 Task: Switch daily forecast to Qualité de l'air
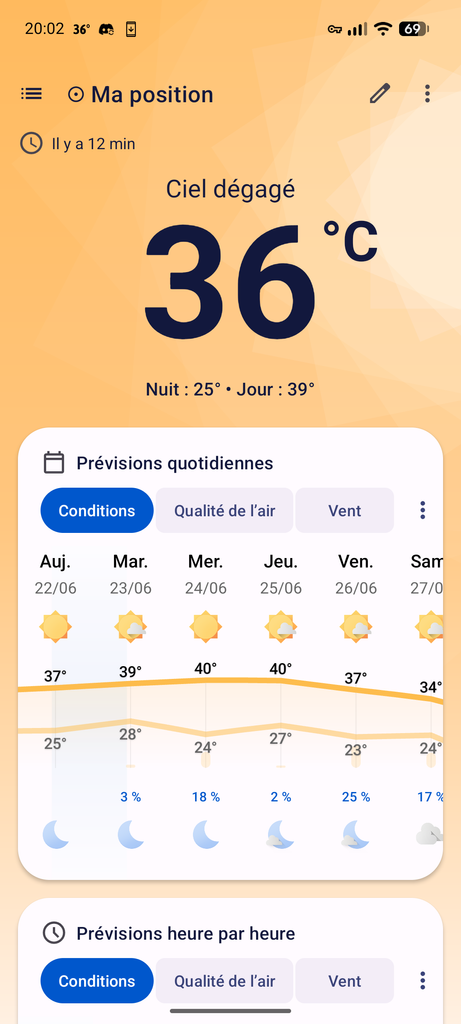(x=225, y=511)
